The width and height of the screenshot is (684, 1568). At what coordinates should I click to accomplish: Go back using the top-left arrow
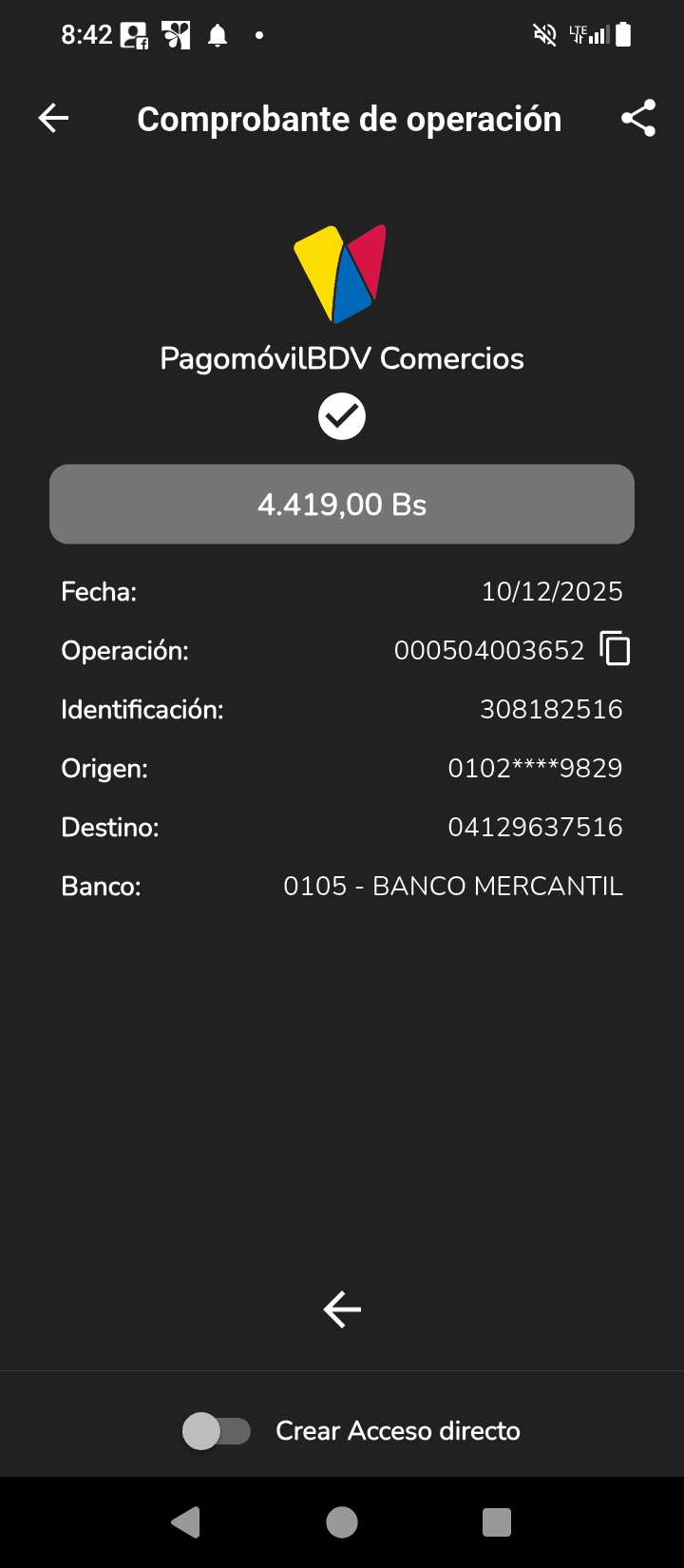coord(53,119)
